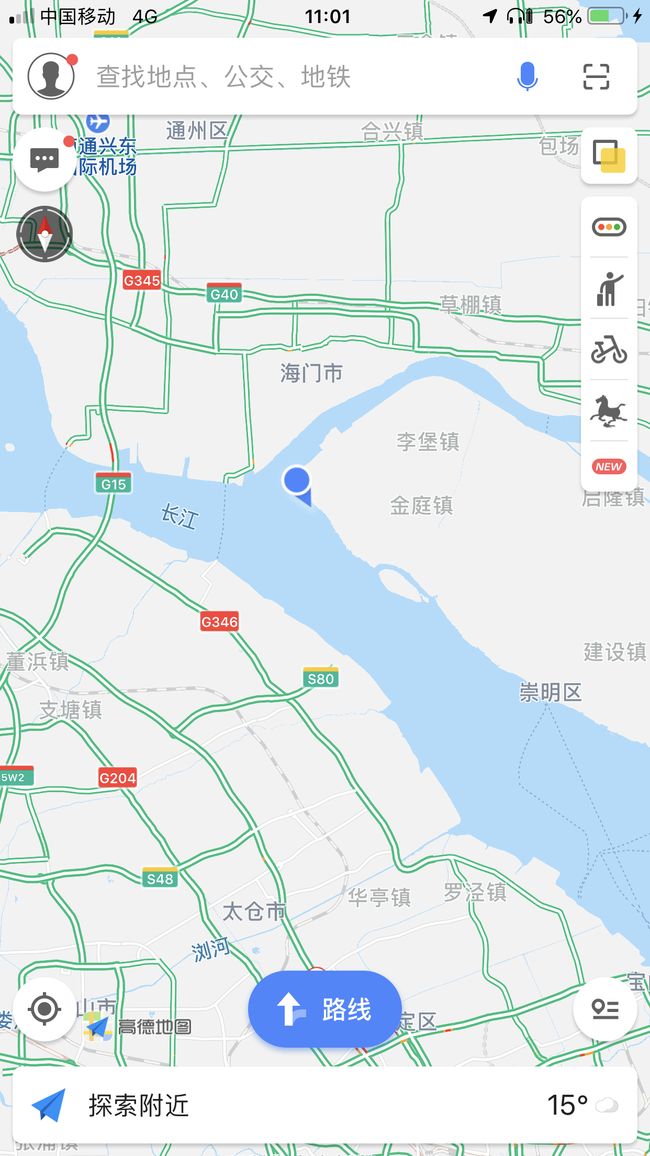The width and height of the screenshot is (650, 1156).
Task: Open the scan code icon
Action: tap(596, 77)
